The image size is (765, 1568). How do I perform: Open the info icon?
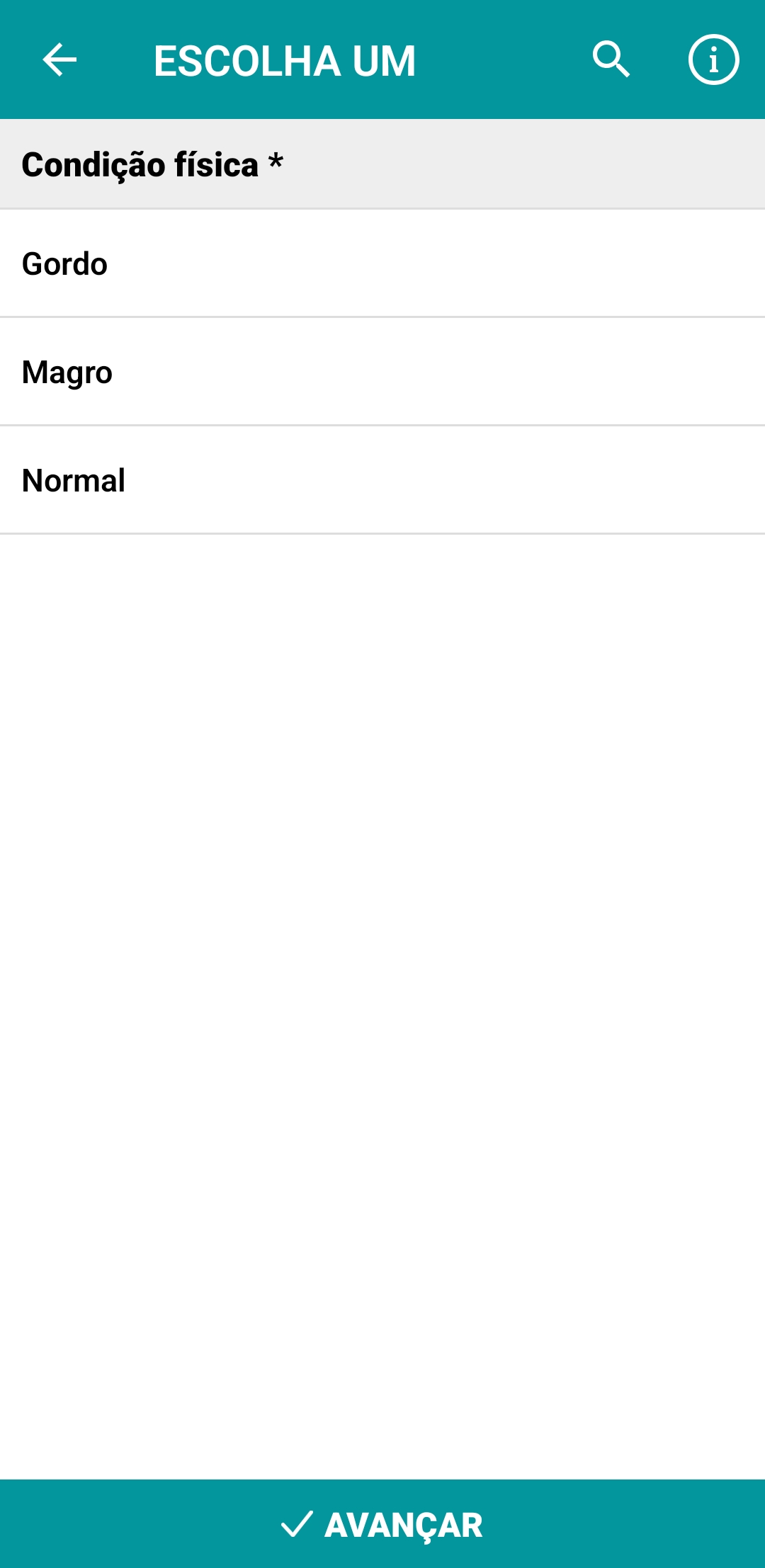point(713,59)
